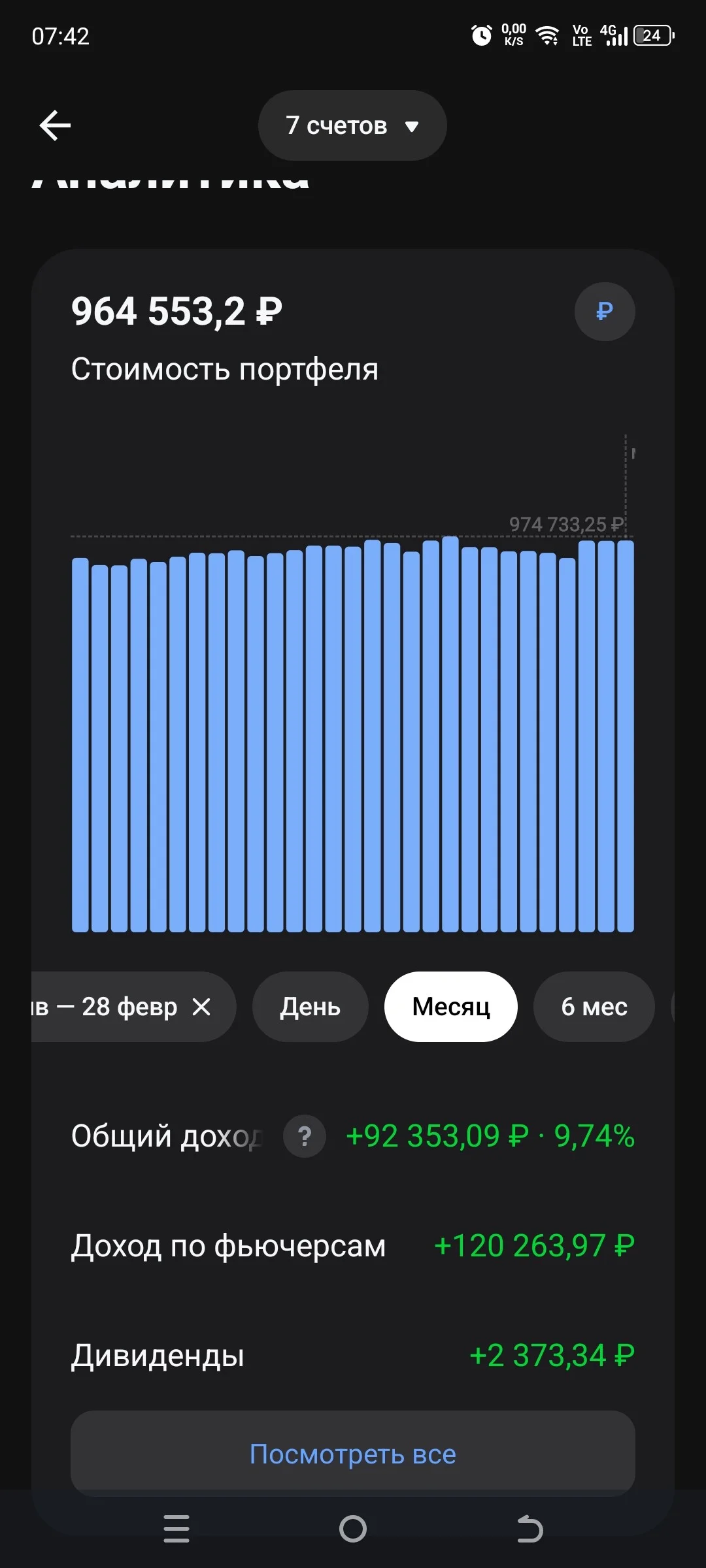Switch currency with the ruble button
The width and height of the screenshot is (706, 1568).
[605, 312]
